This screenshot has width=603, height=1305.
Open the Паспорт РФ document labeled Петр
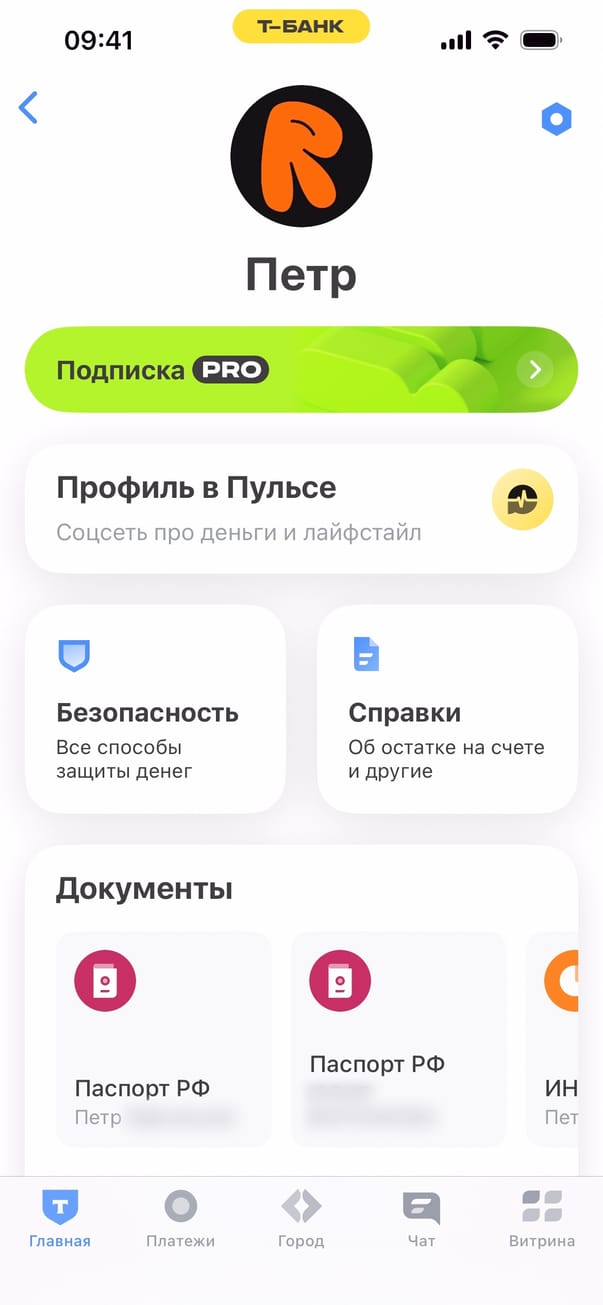(x=164, y=1039)
